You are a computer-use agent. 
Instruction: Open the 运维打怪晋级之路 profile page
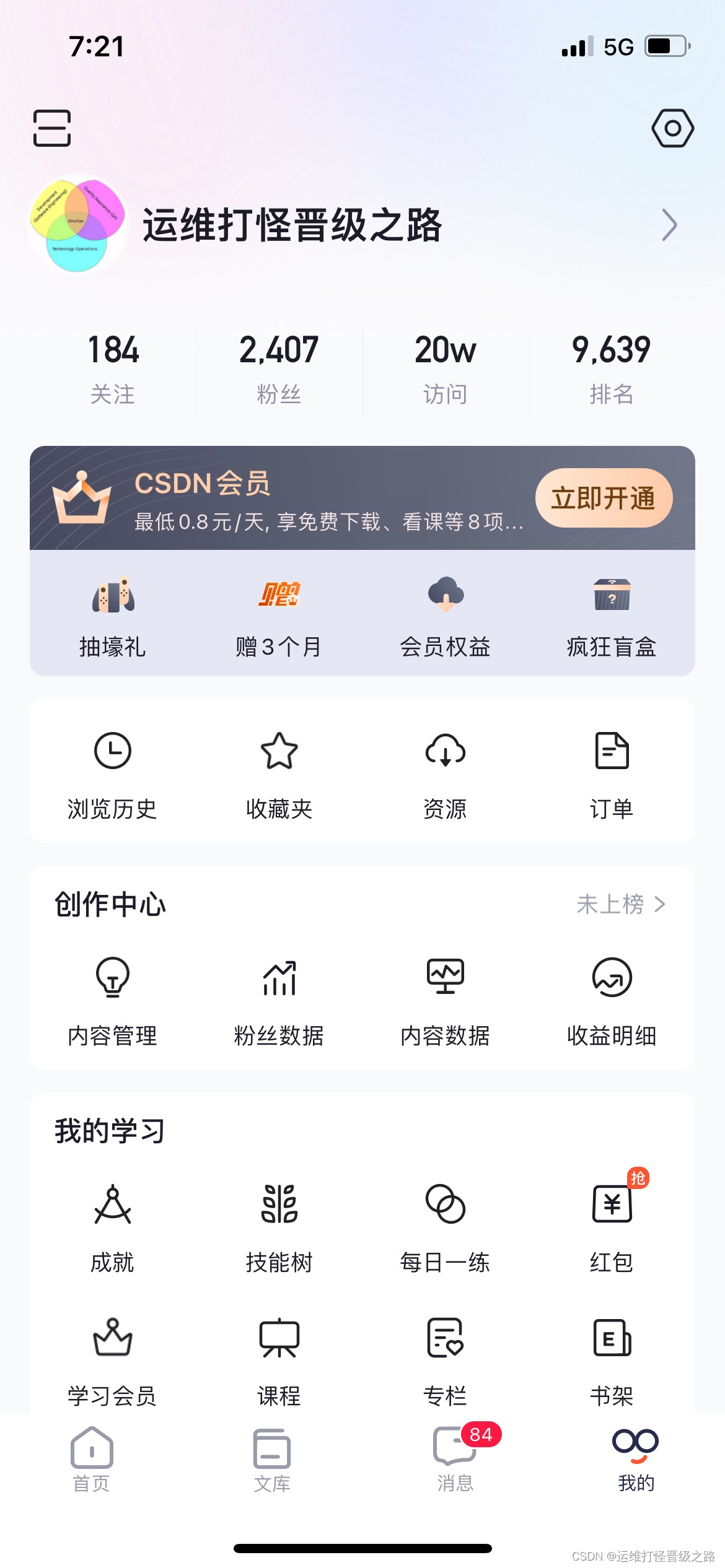click(x=292, y=225)
